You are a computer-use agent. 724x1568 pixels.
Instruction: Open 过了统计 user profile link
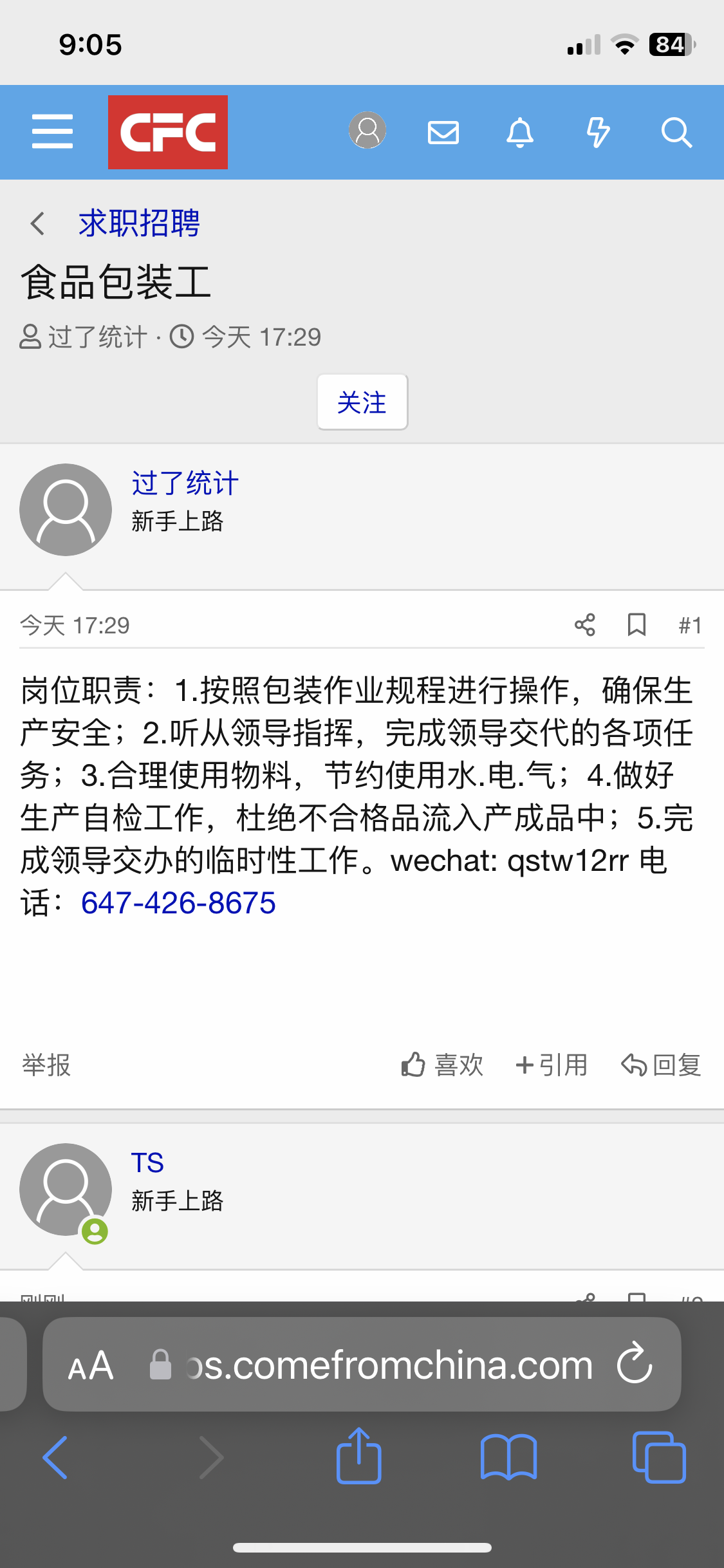pyautogui.click(x=185, y=483)
